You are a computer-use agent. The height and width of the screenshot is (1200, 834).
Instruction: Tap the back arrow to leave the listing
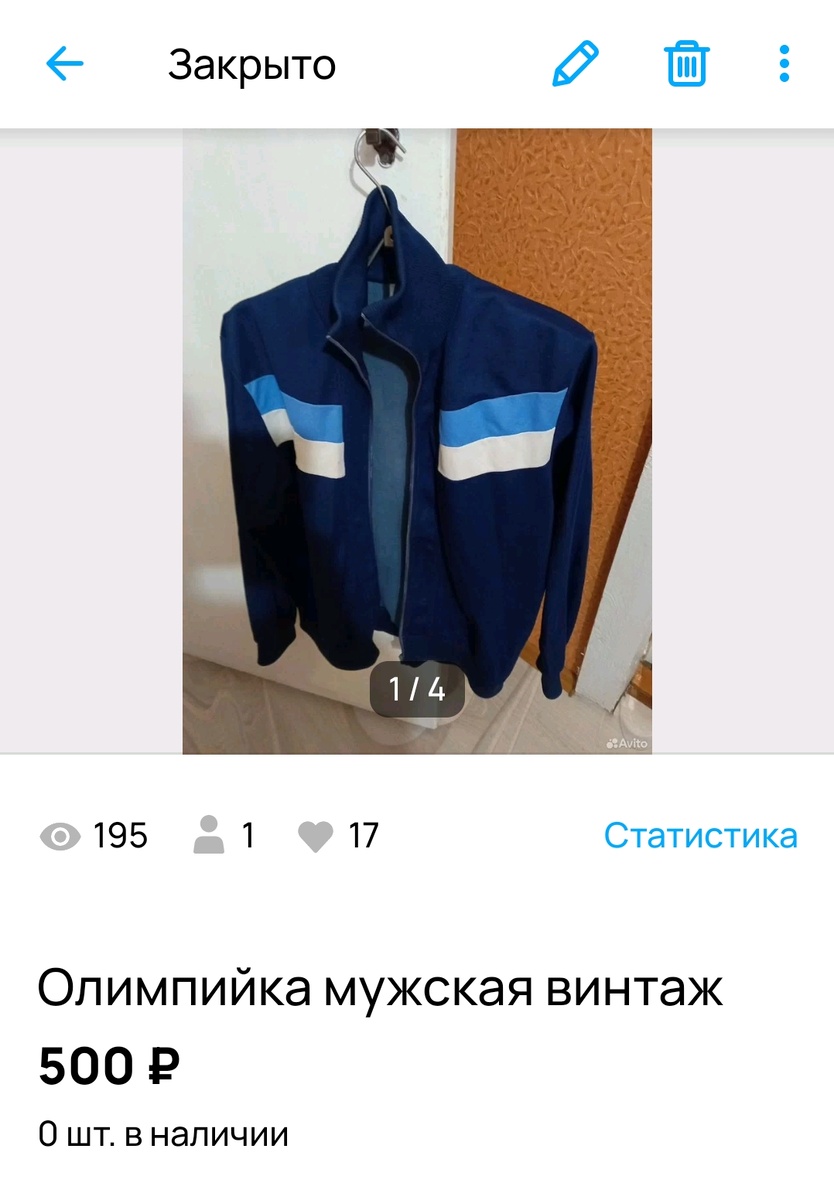point(63,65)
